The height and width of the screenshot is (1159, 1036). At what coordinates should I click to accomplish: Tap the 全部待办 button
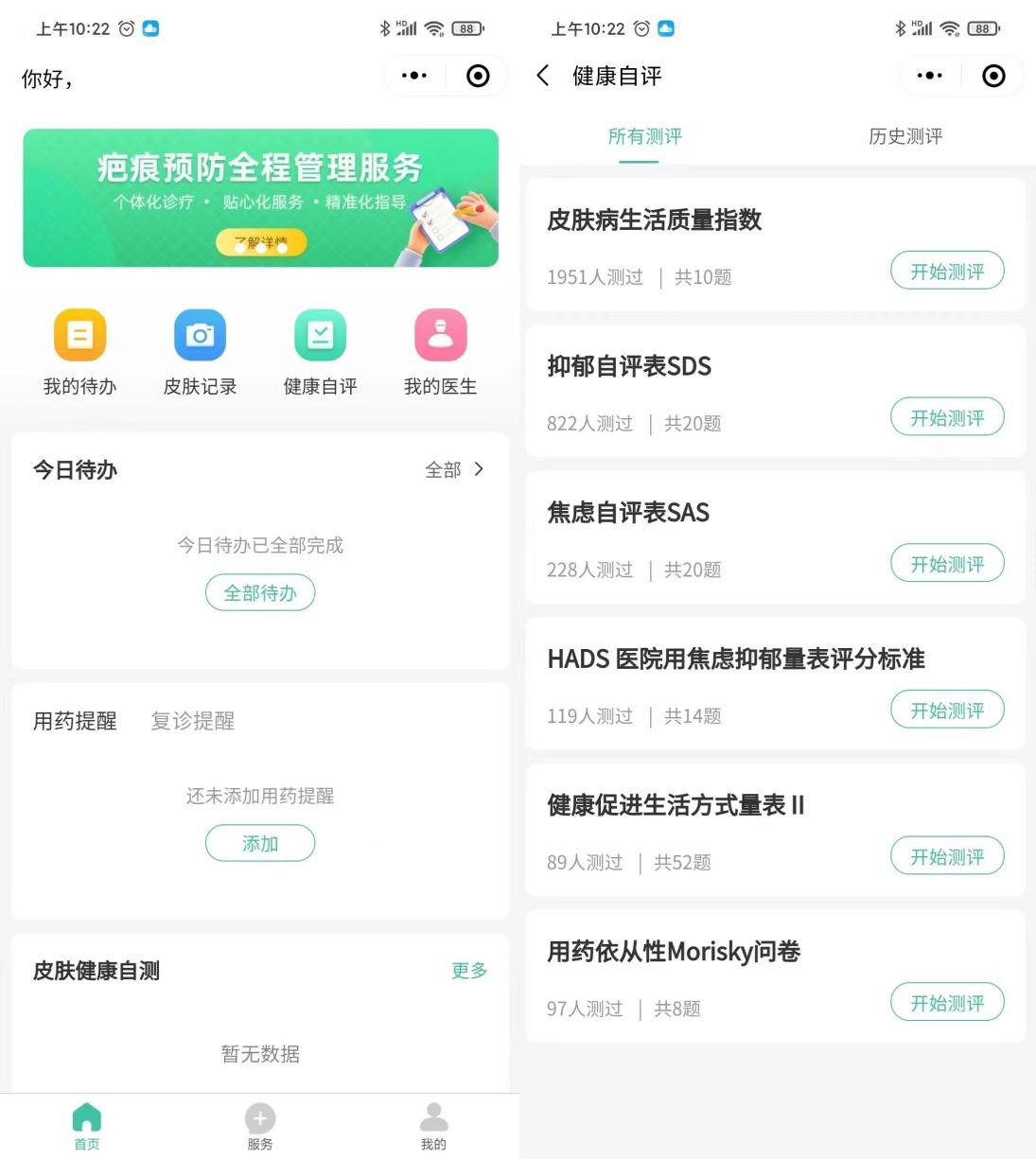(x=260, y=593)
